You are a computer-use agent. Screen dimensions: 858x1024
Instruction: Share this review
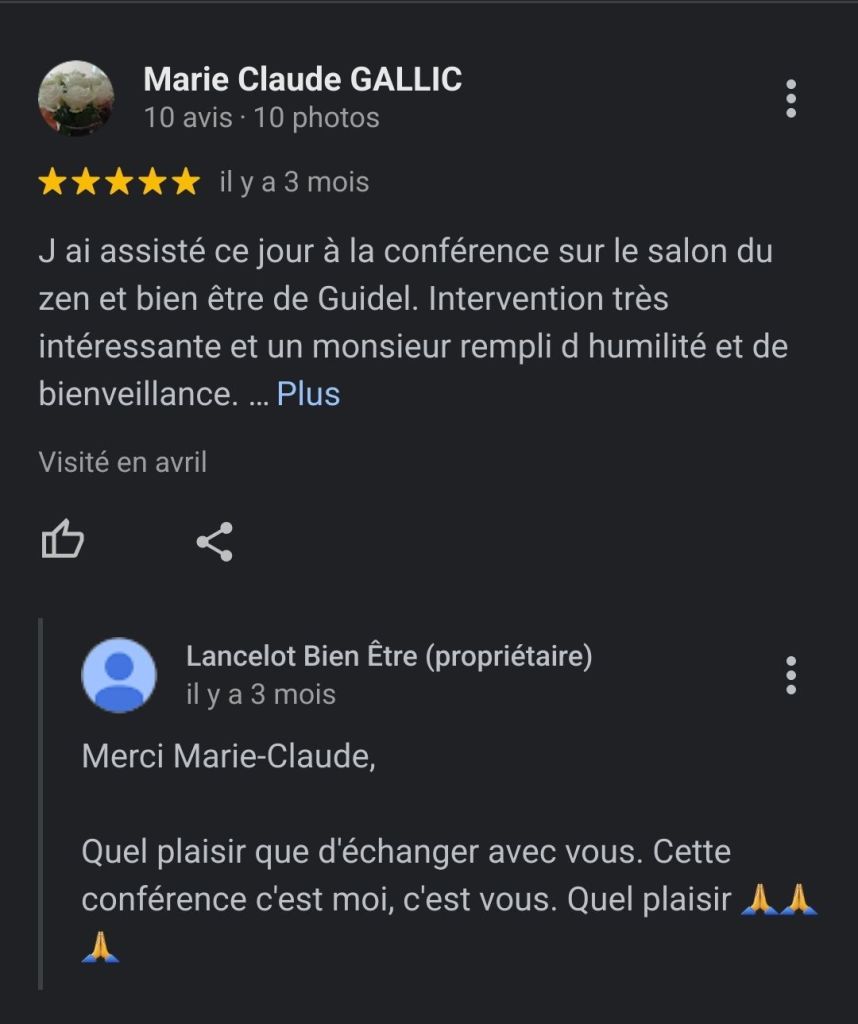point(214,541)
